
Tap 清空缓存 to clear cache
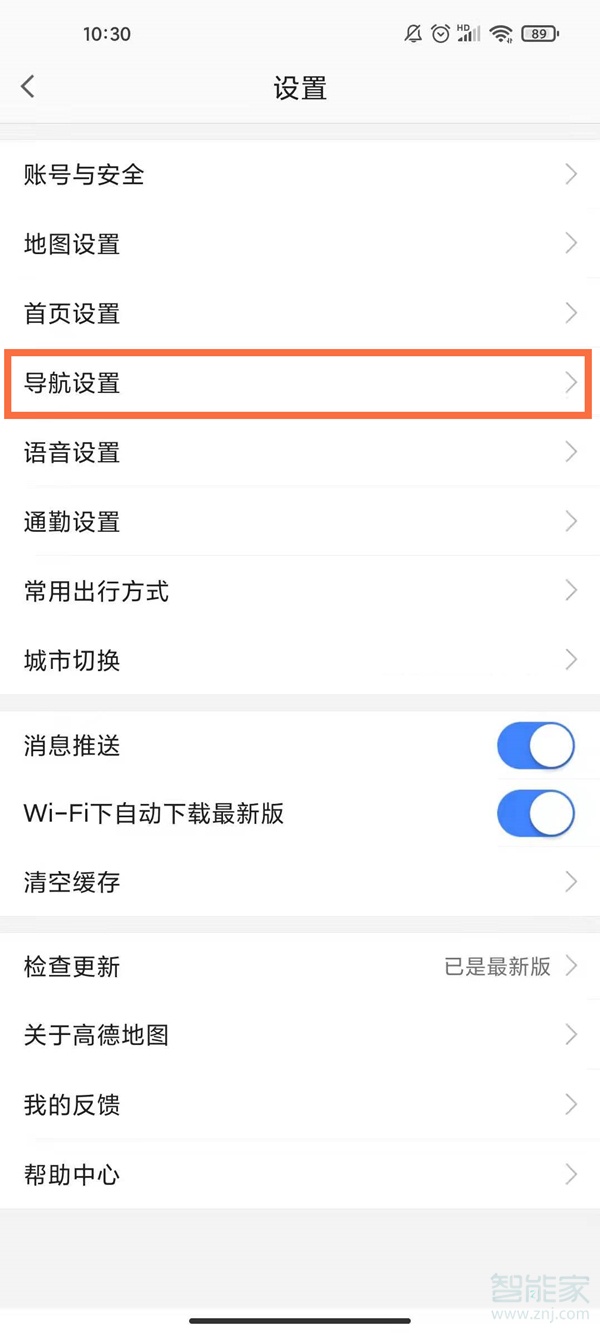click(x=300, y=882)
